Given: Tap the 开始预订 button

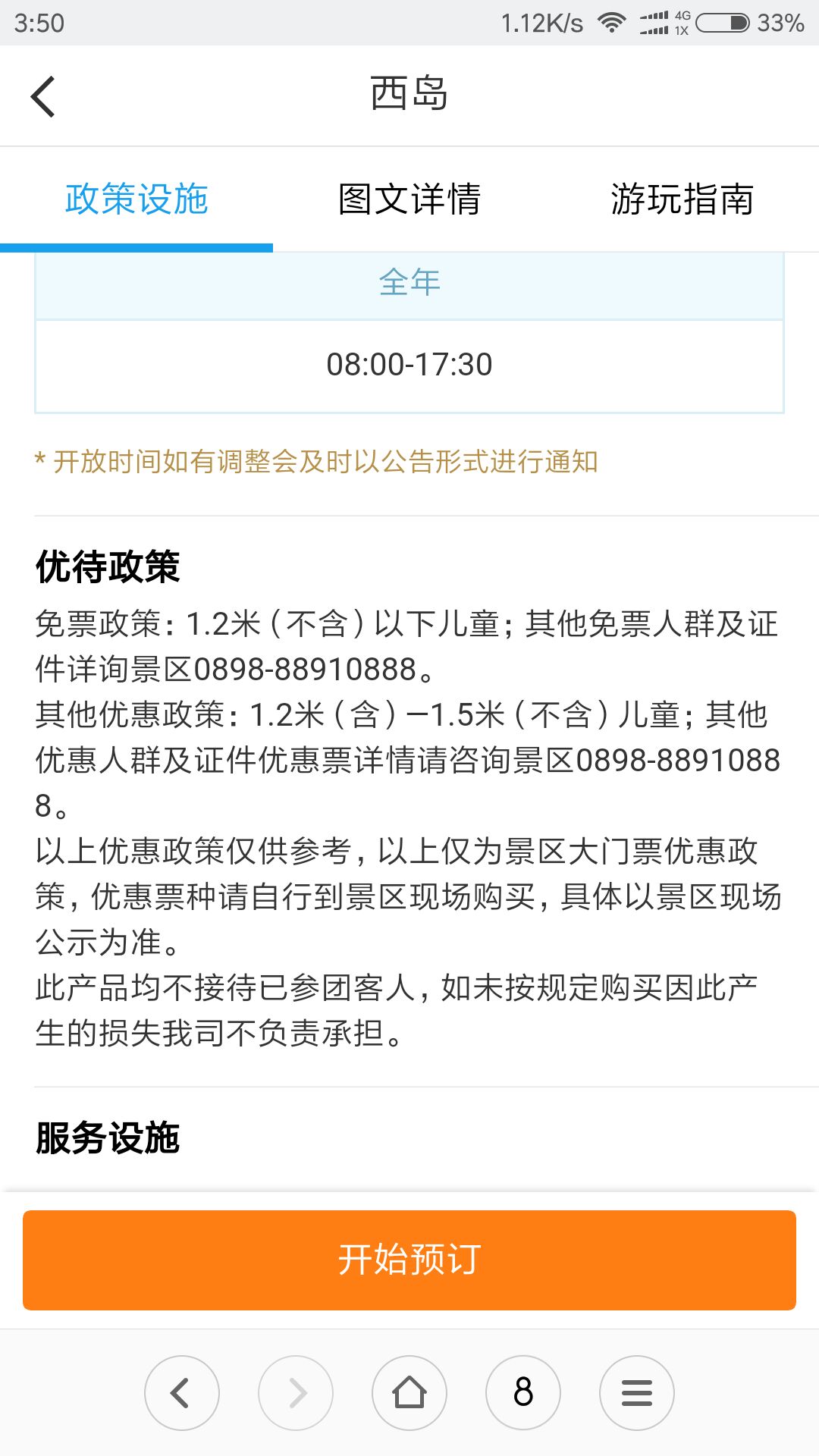Looking at the screenshot, I should 409,1260.
